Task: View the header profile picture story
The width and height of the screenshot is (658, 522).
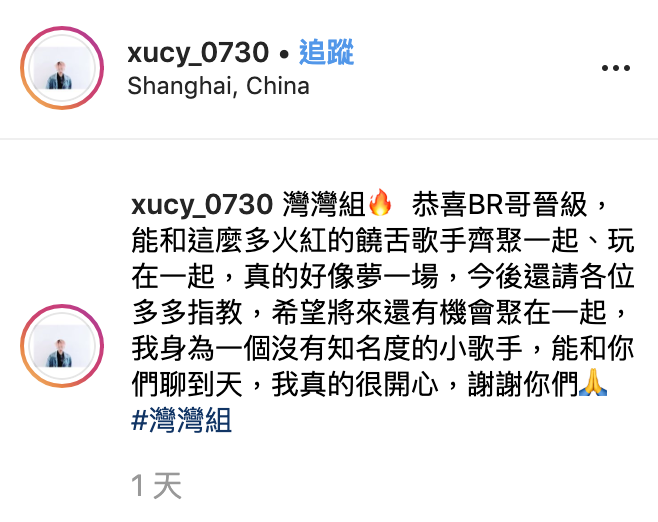Action: 62,69
